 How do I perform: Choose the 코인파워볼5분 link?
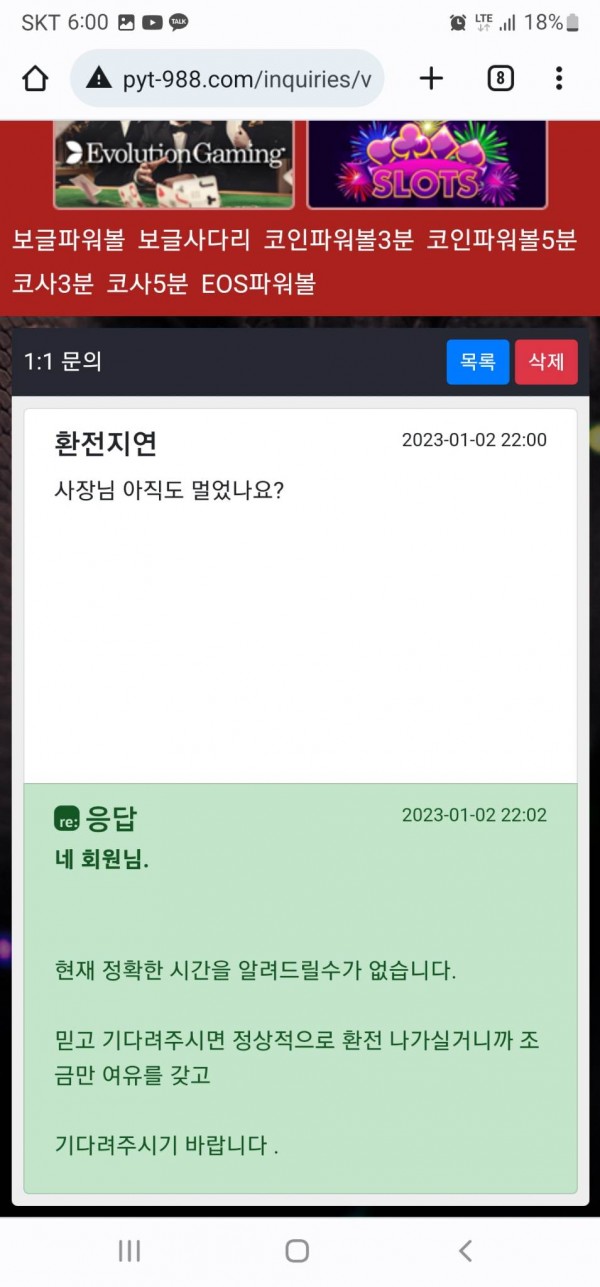tap(502, 241)
